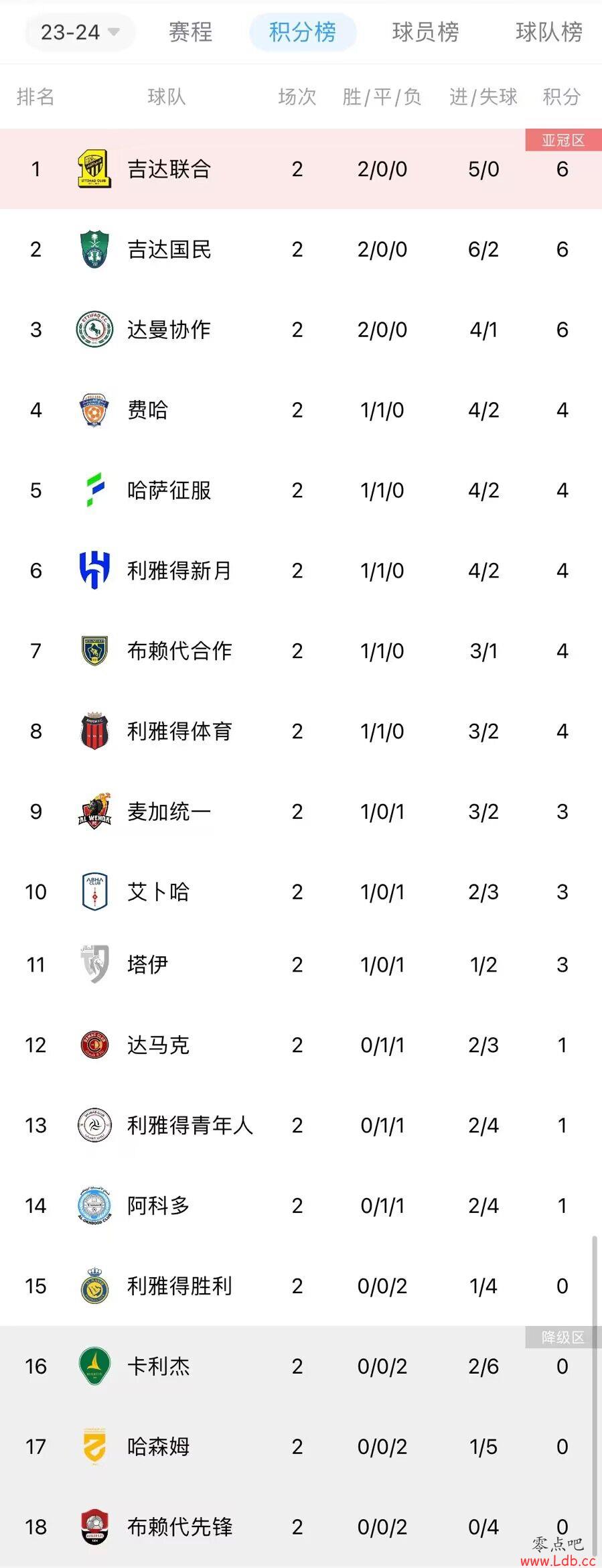Tap the 布赖代合作 row
This screenshot has height=1568, width=602.
(x=179, y=651)
